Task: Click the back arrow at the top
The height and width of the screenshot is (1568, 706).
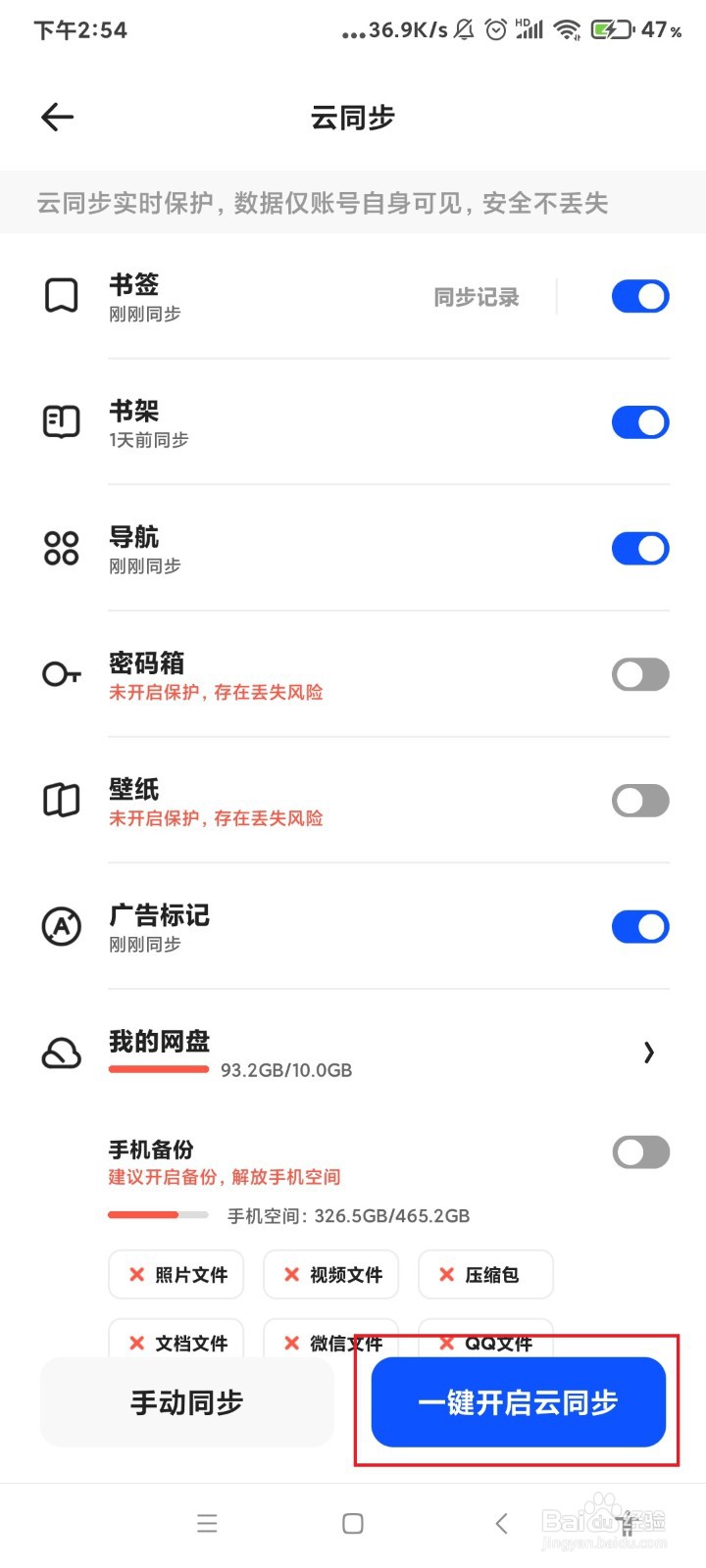Action: point(57,117)
